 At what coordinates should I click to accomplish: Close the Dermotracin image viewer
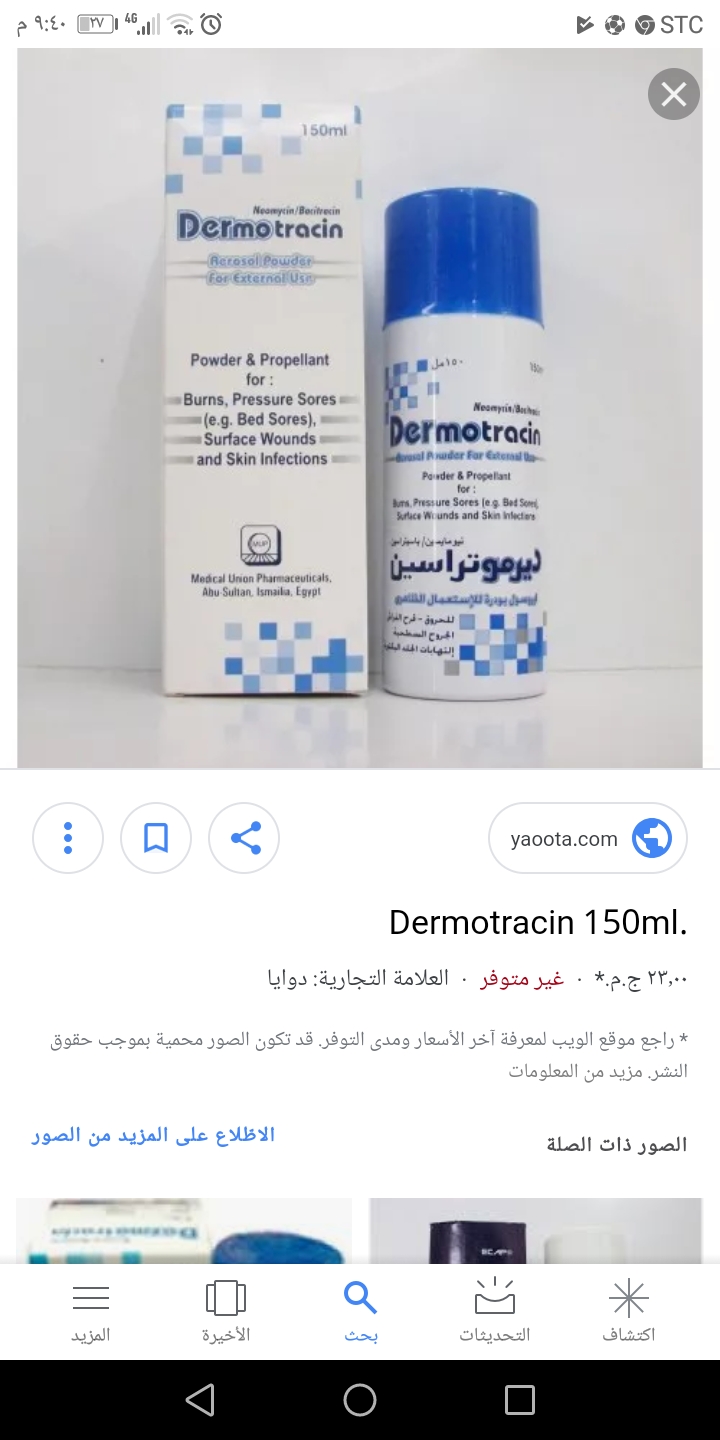click(673, 95)
